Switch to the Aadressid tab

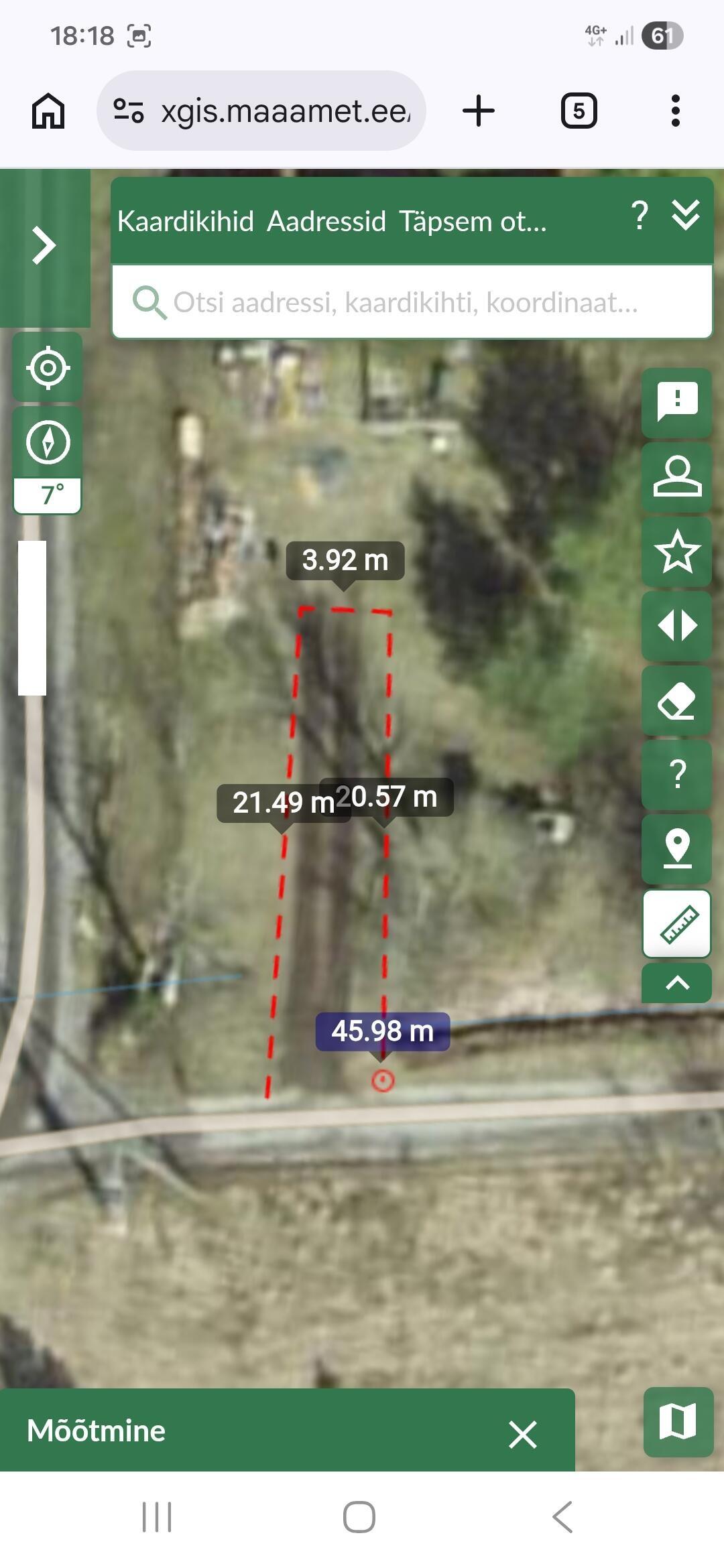point(326,221)
